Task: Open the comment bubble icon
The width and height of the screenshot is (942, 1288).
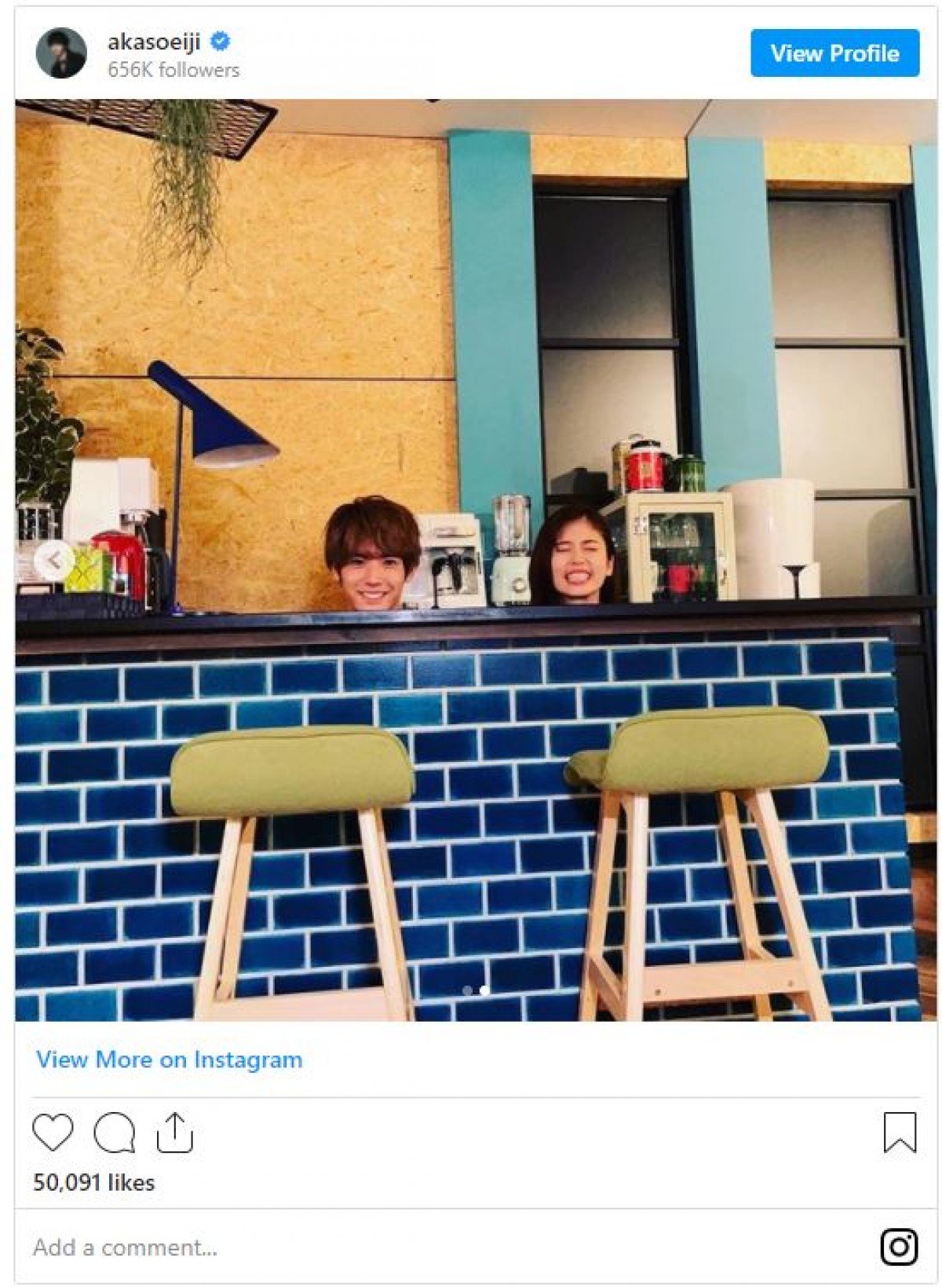Action: pyautogui.click(x=114, y=1133)
